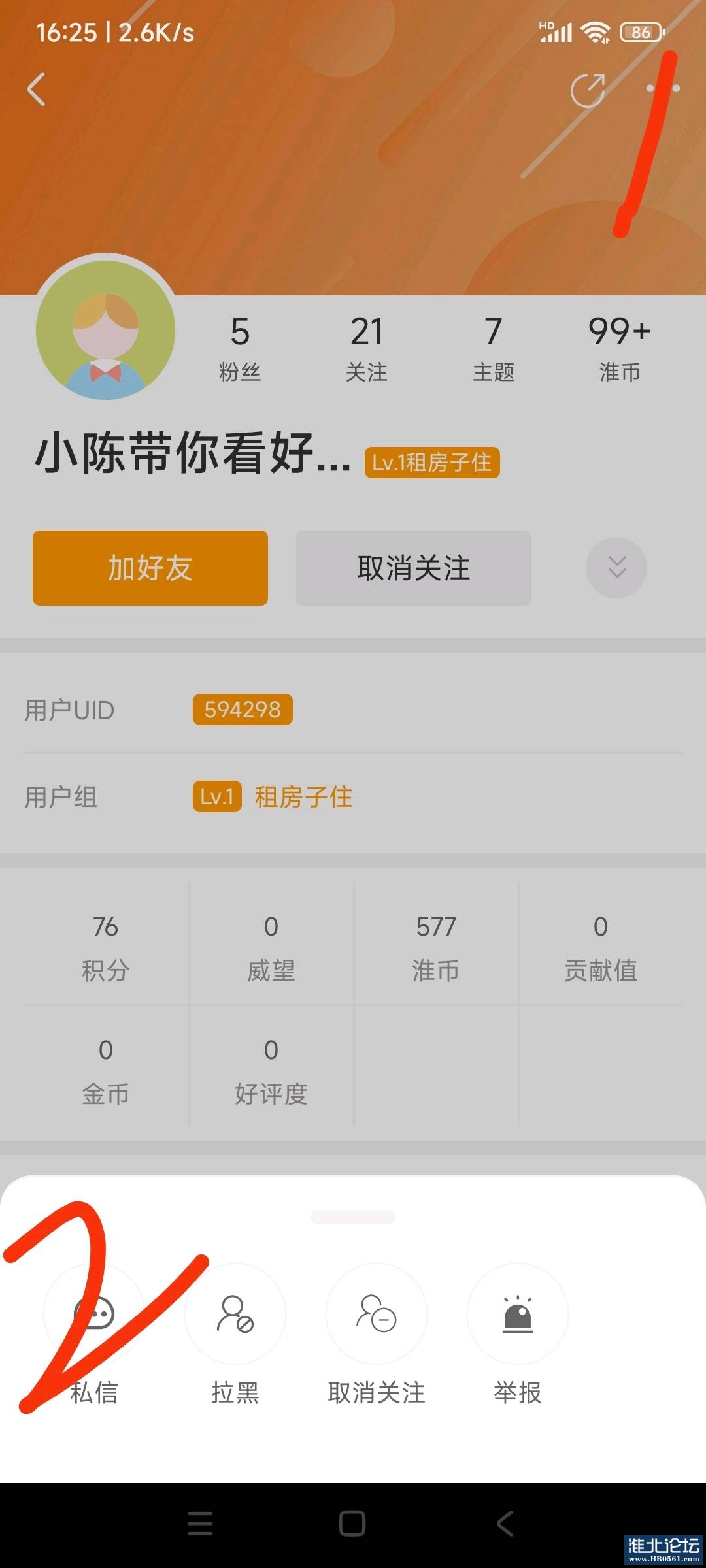Expand the round double-chevron button
Viewport: 706px width, 1568px height.
tap(616, 568)
